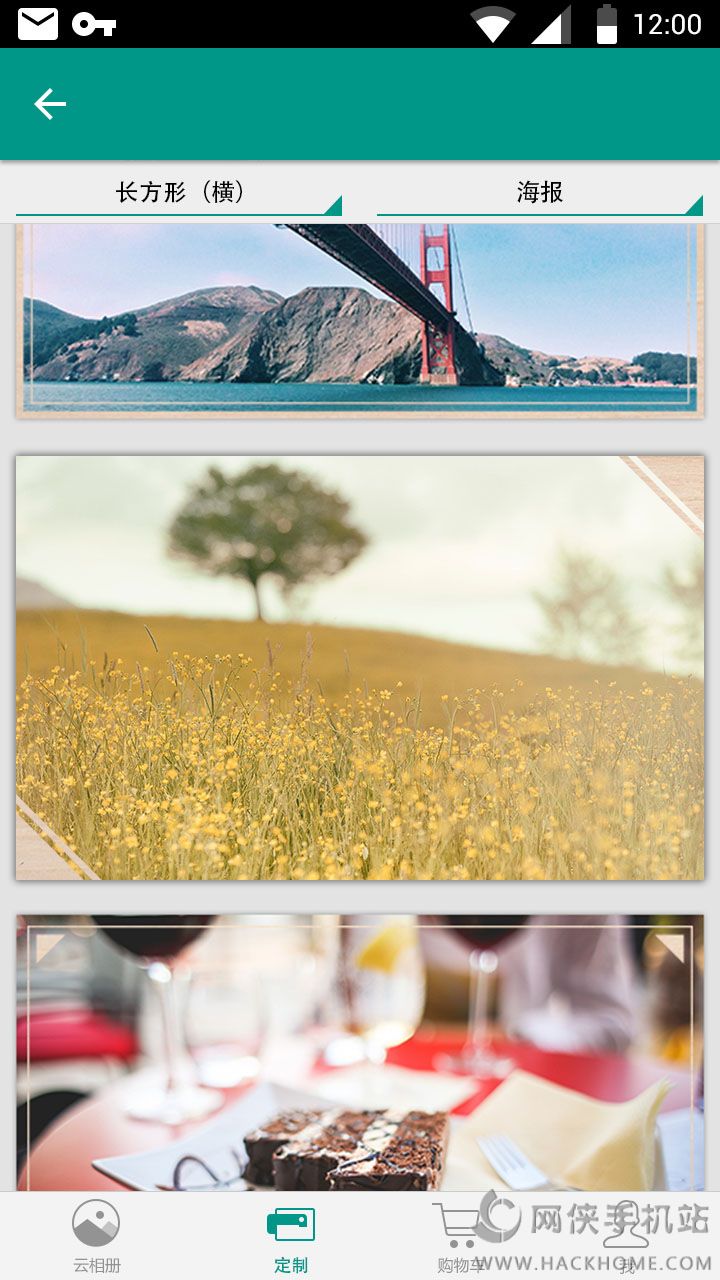Go to the 购物车 shopping cart tab

pos(461,1236)
